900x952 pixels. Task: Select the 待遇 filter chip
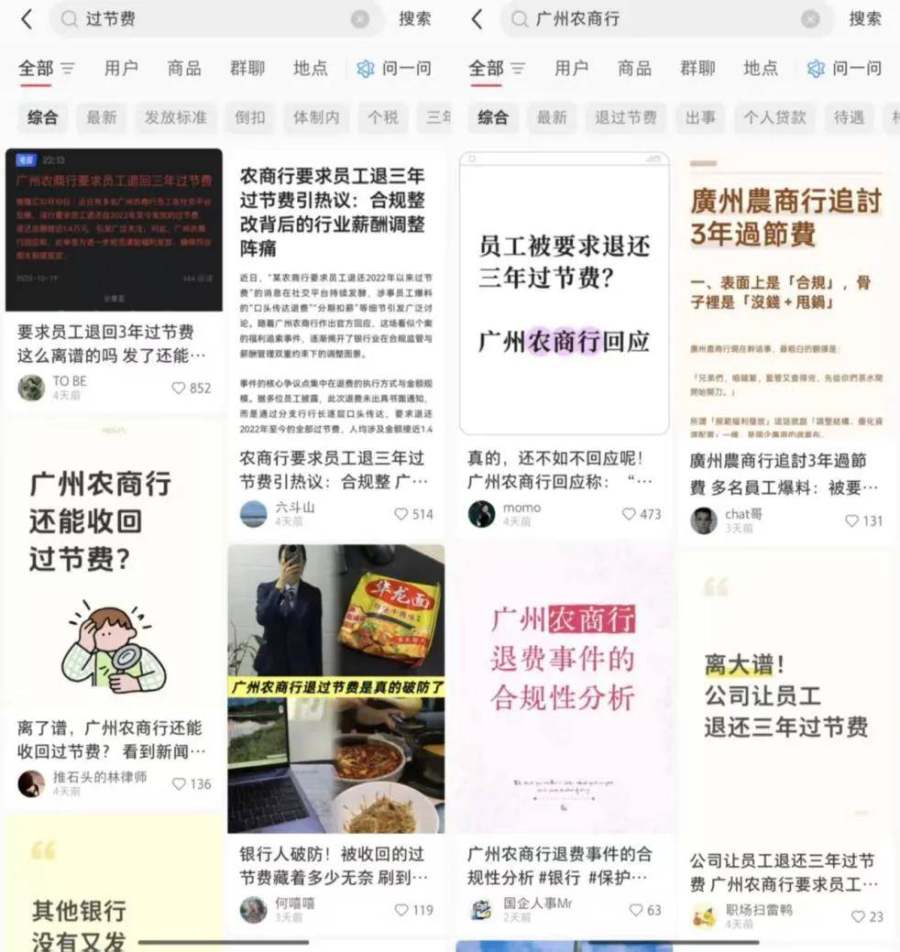pyautogui.click(x=849, y=117)
